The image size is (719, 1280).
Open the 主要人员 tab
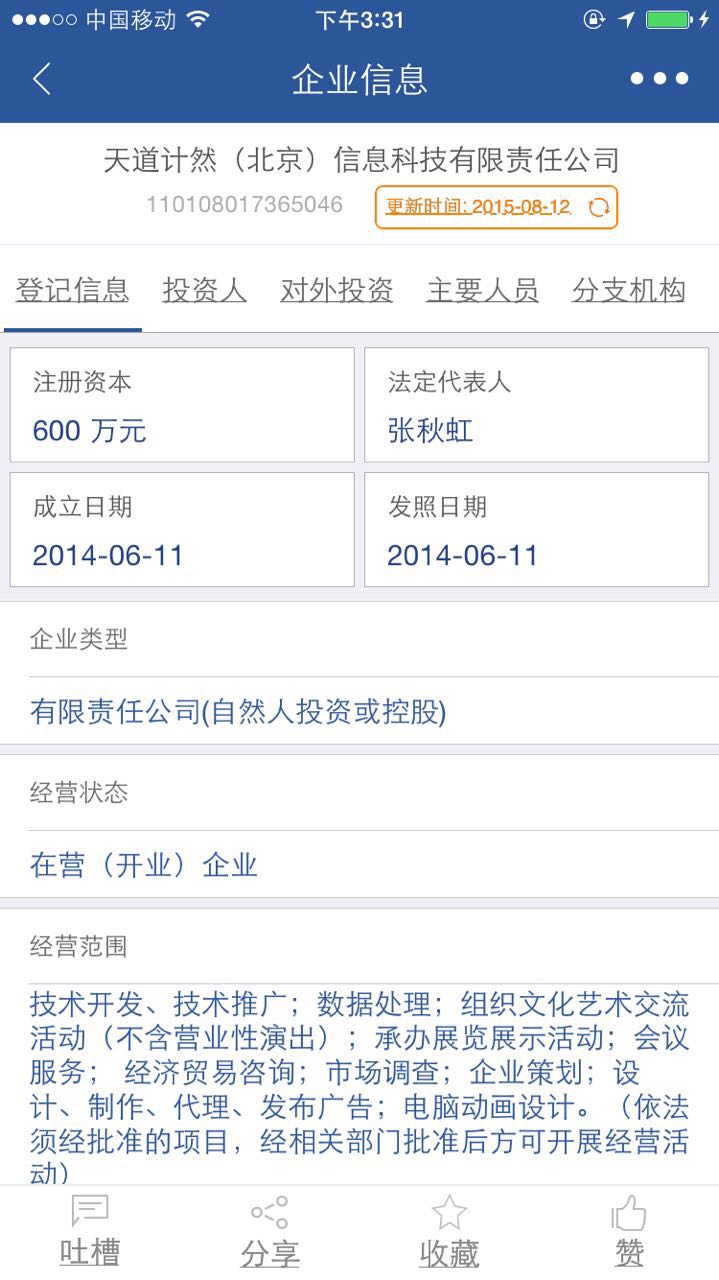point(483,291)
